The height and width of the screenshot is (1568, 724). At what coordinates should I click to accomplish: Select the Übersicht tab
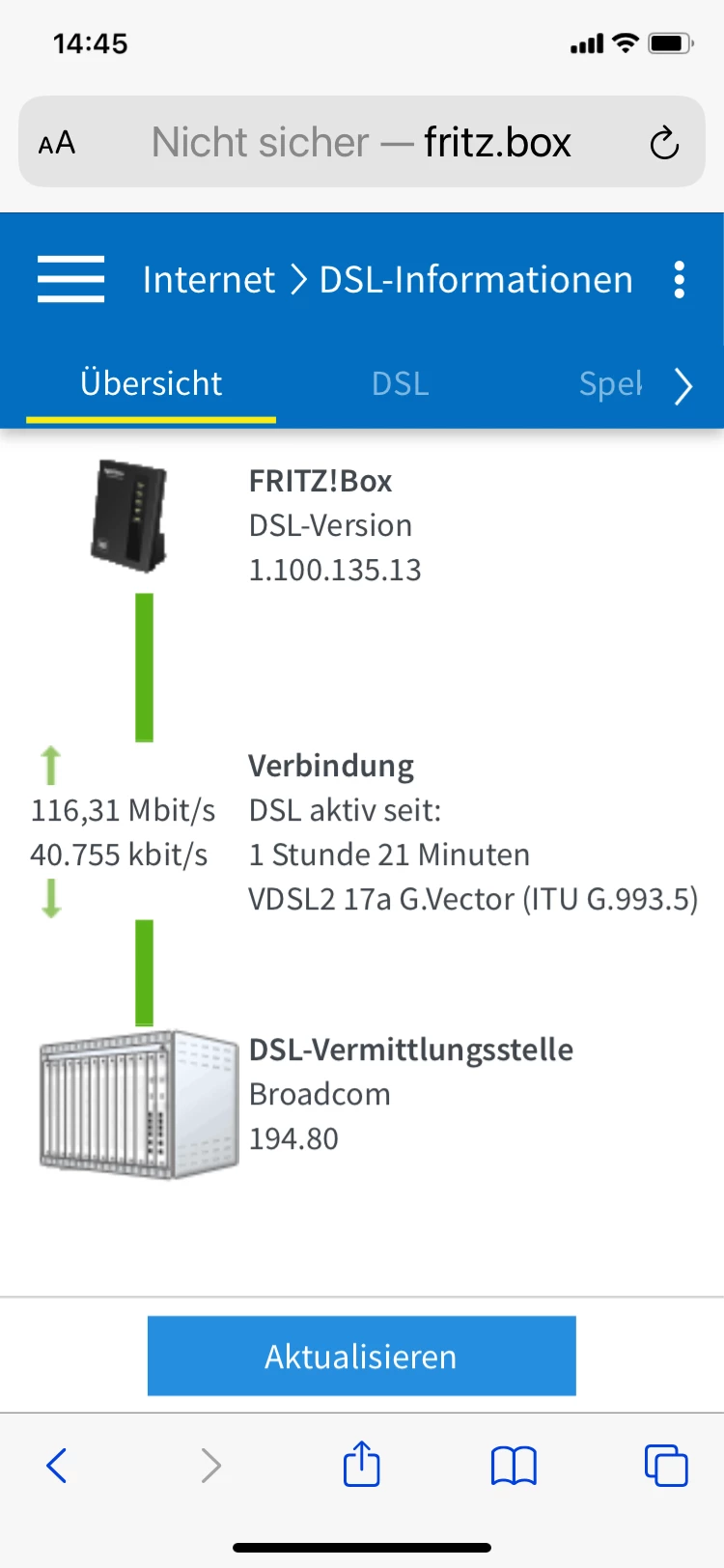151,384
